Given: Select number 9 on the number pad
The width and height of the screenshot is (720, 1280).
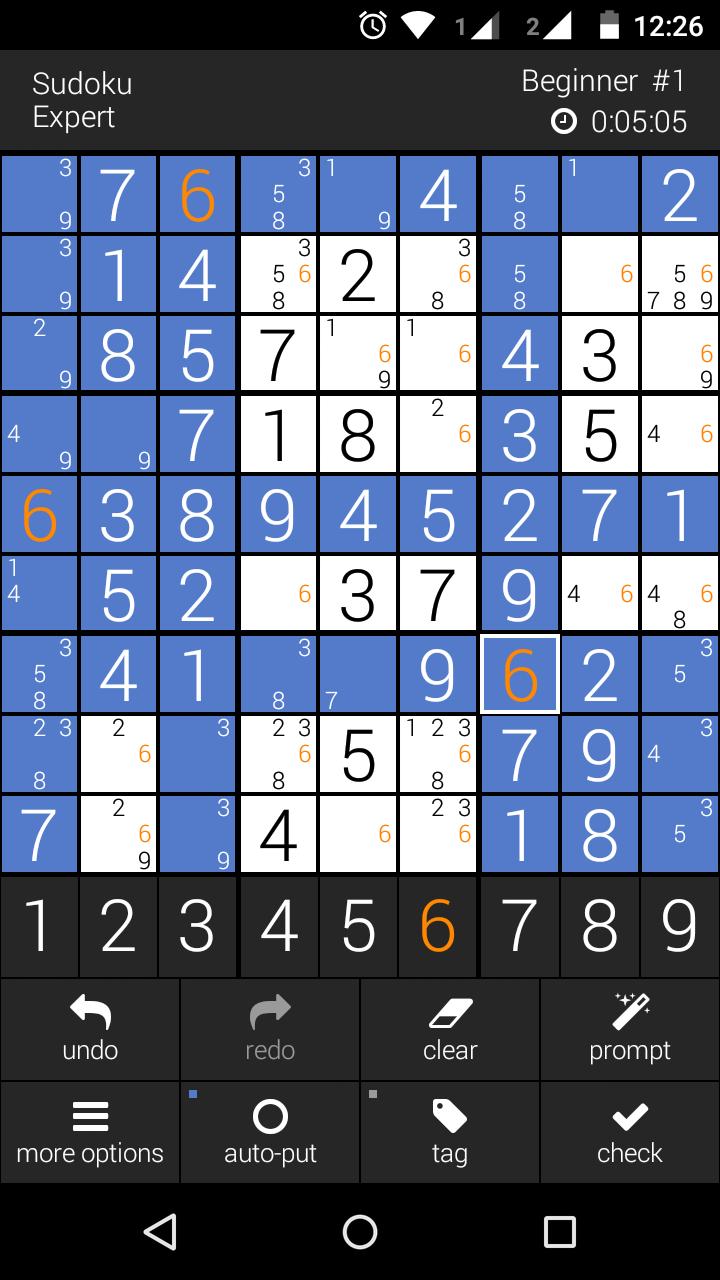Looking at the screenshot, I should [x=679, y=926].
